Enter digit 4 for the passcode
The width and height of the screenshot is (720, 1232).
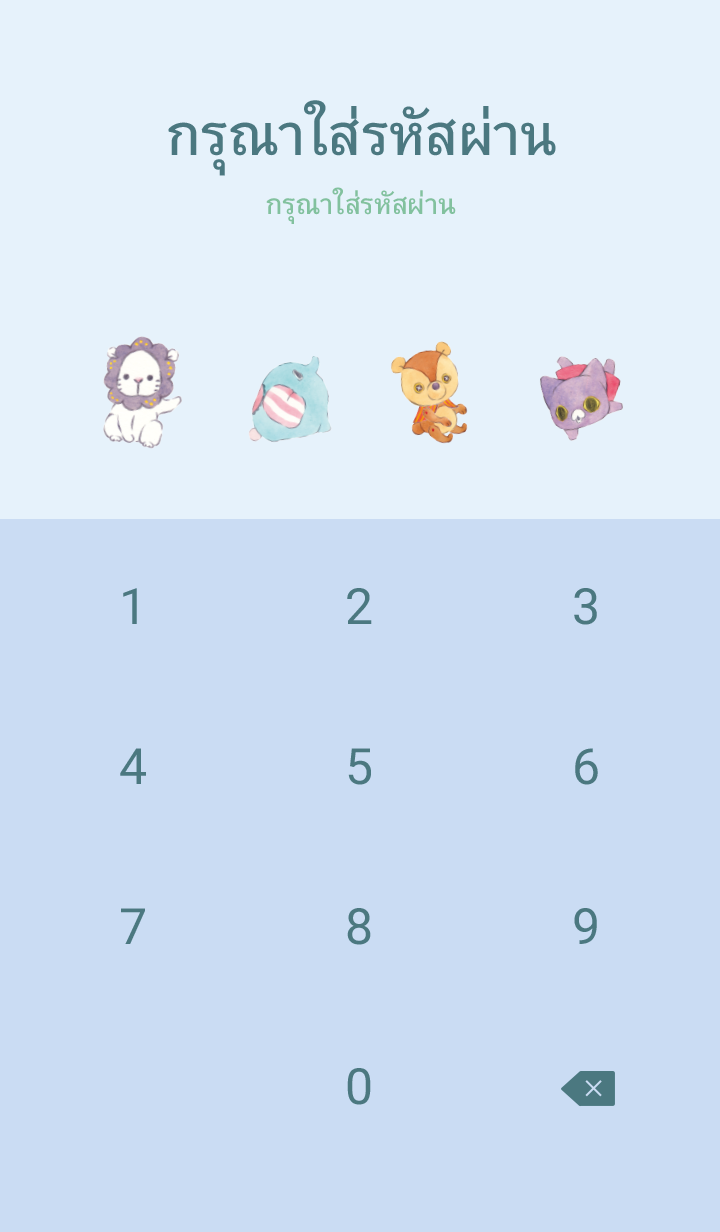point(132,767)
